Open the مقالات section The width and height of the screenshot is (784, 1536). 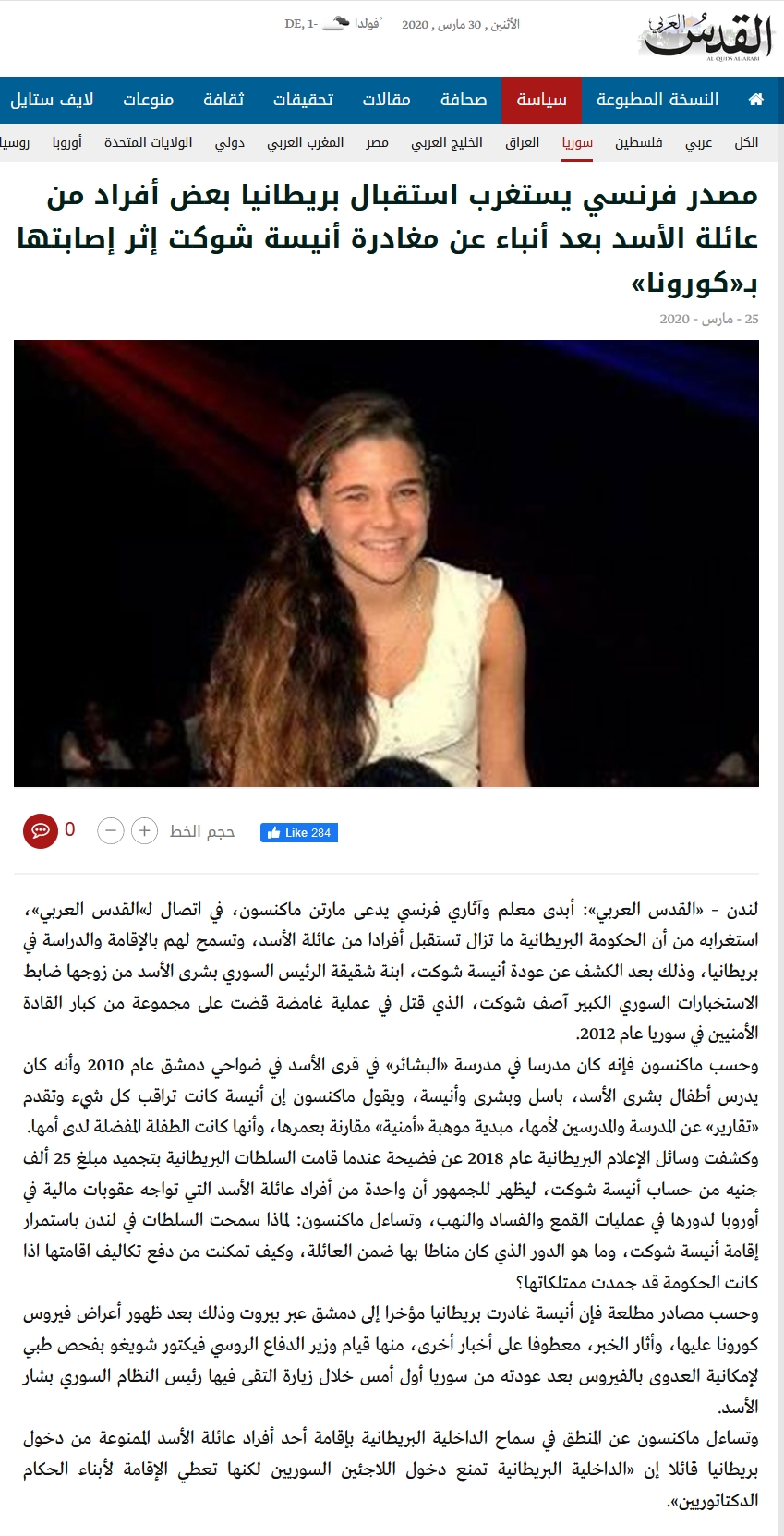pyautogui.click(x=386, y=100)
